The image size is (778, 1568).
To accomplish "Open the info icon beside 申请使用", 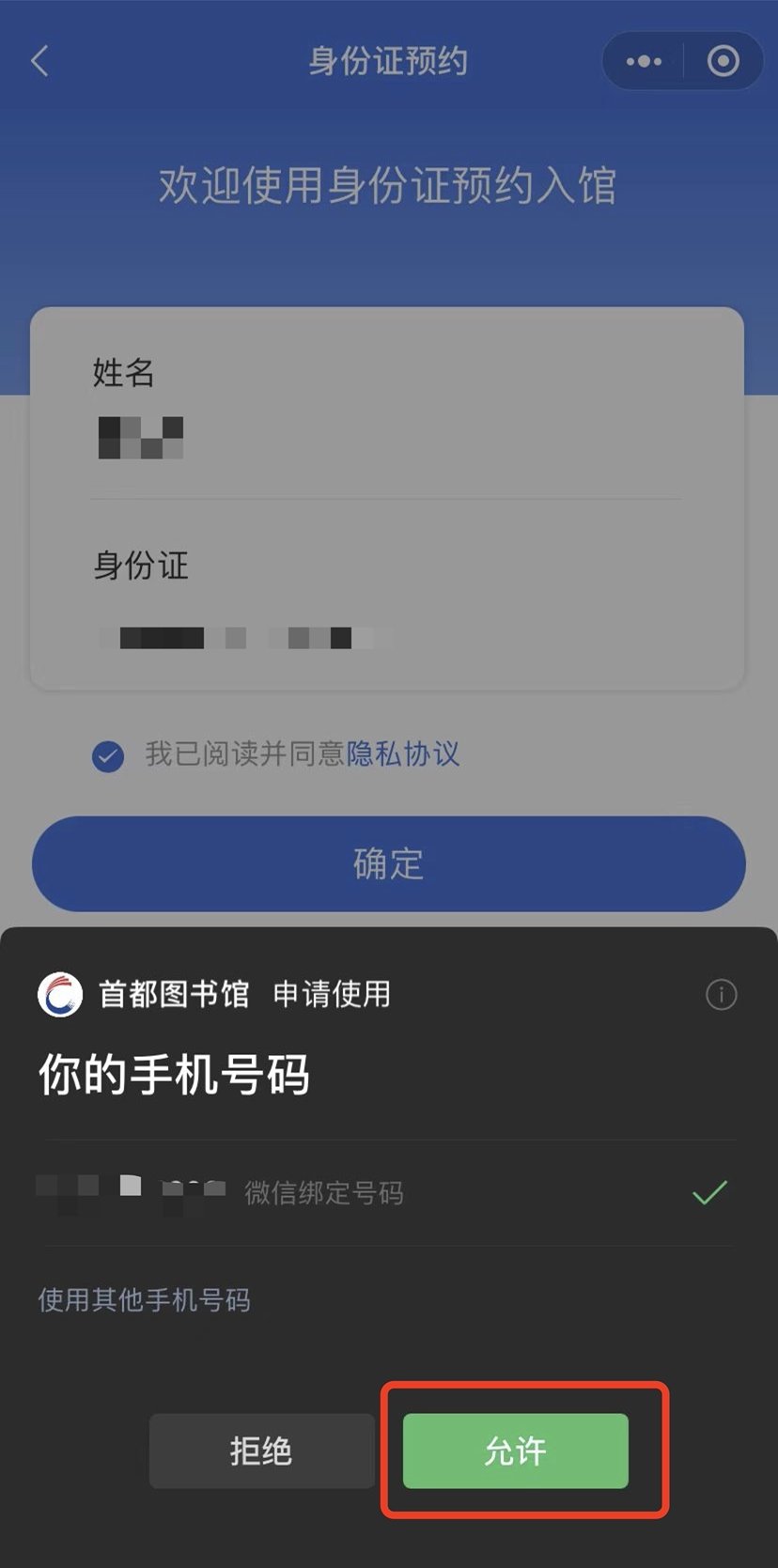I will click(x=721, y=994).
